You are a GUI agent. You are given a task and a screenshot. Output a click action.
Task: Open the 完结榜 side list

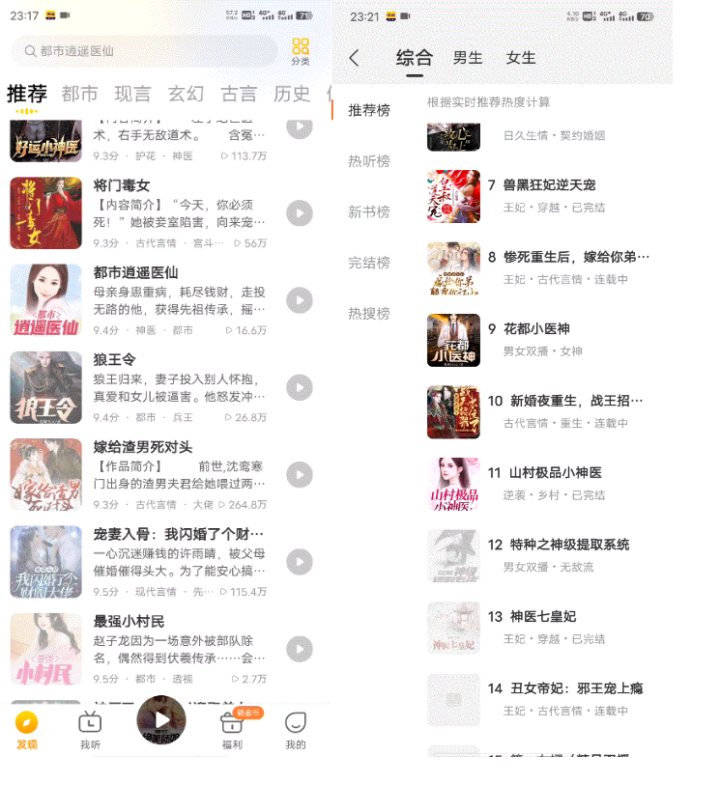369,263
